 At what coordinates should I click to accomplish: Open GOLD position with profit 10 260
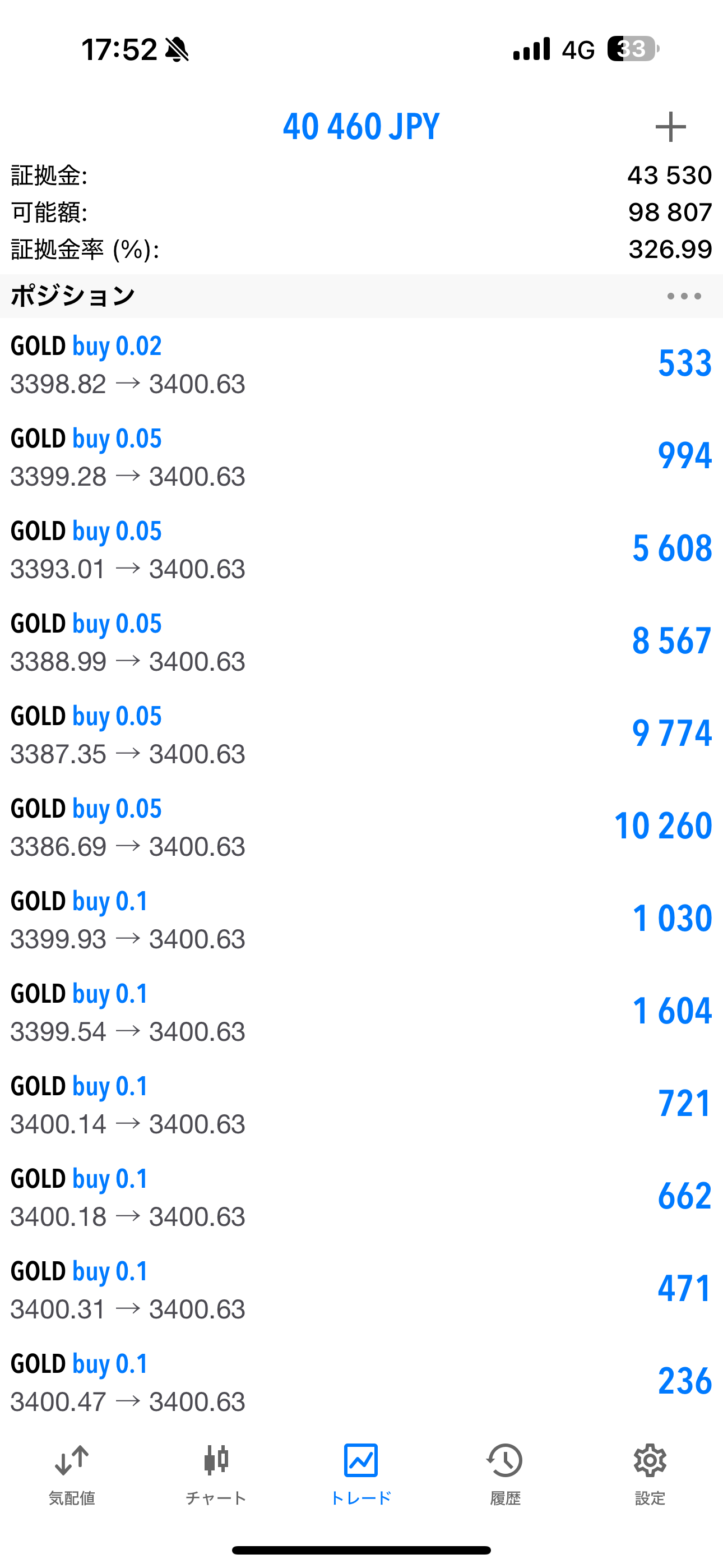361,827
